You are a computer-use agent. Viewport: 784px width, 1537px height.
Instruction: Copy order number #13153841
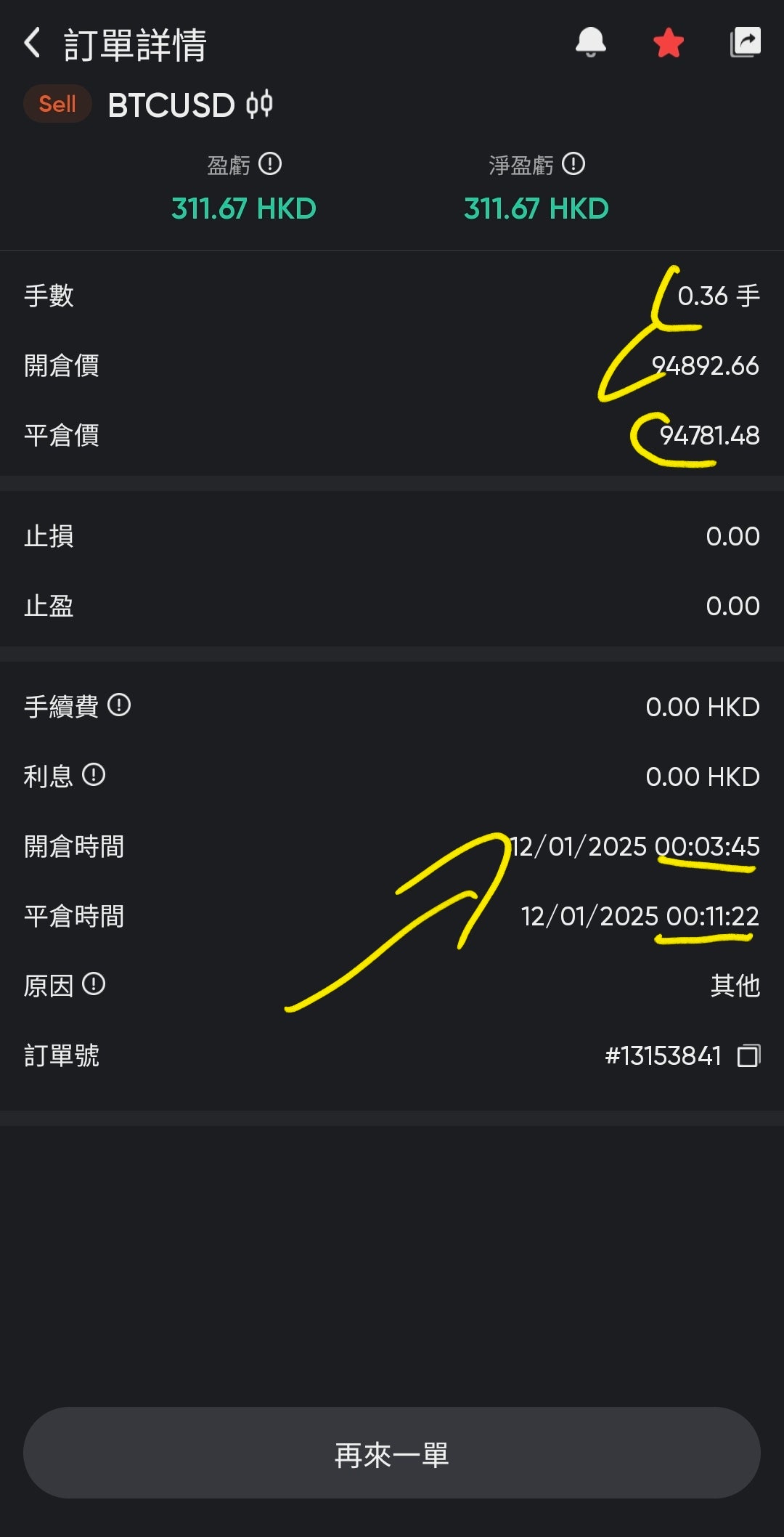tap(748, 1055)
